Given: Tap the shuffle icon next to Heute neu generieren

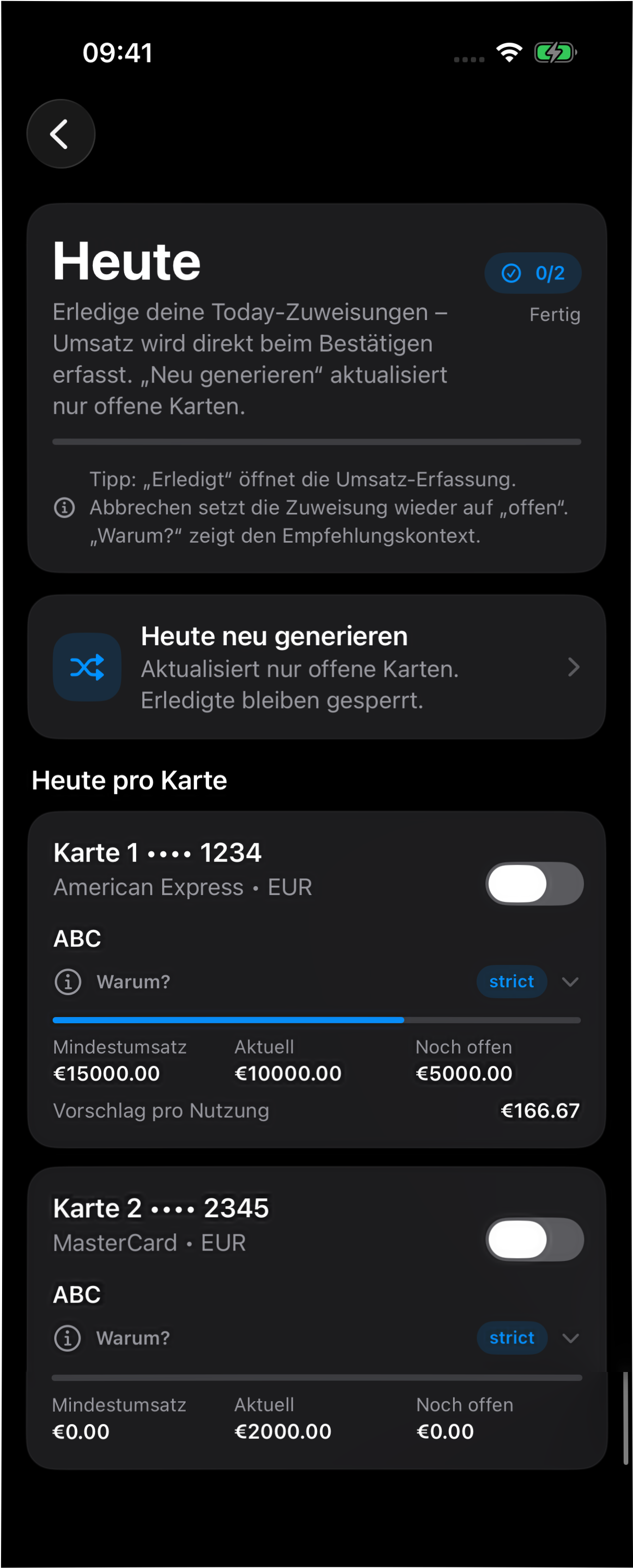Looking at the screenshot, I should pos(87,667).
